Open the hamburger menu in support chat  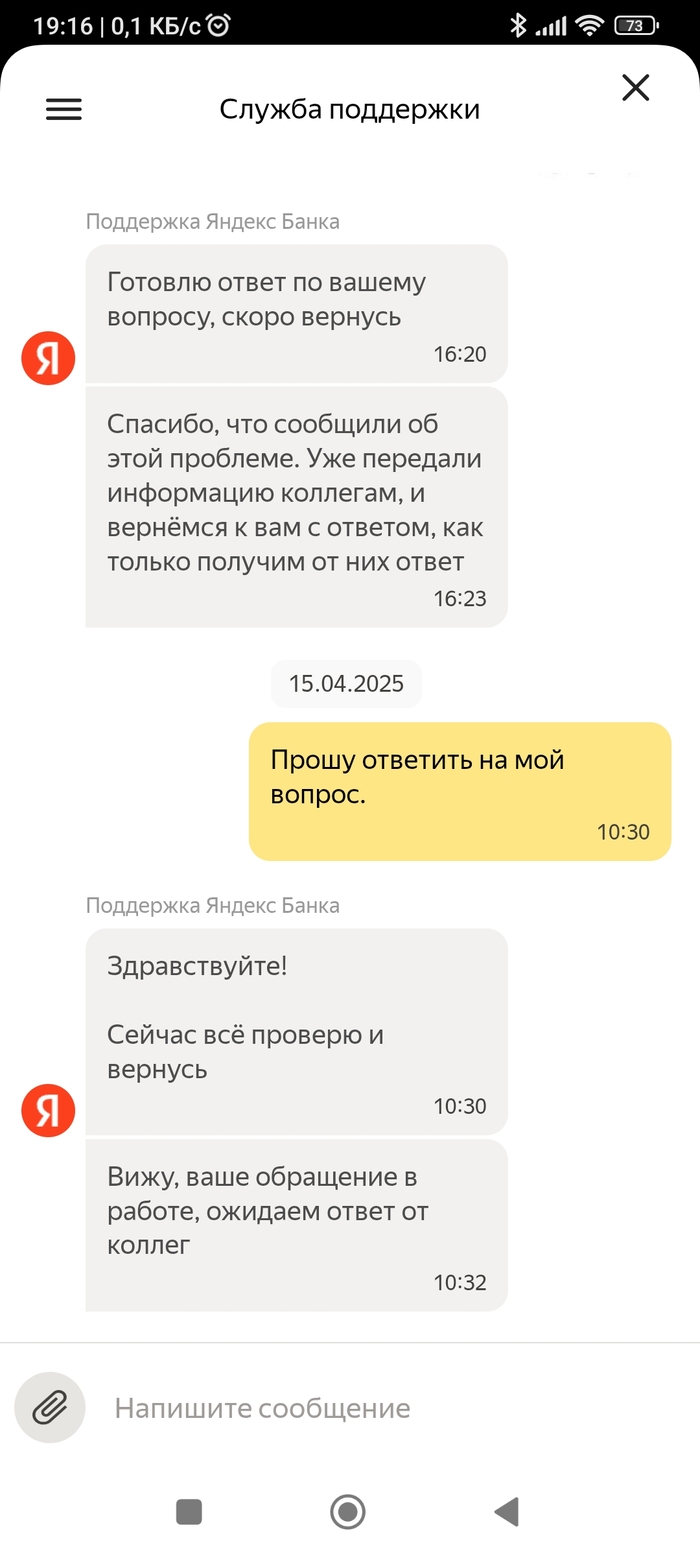click(64, 110)
